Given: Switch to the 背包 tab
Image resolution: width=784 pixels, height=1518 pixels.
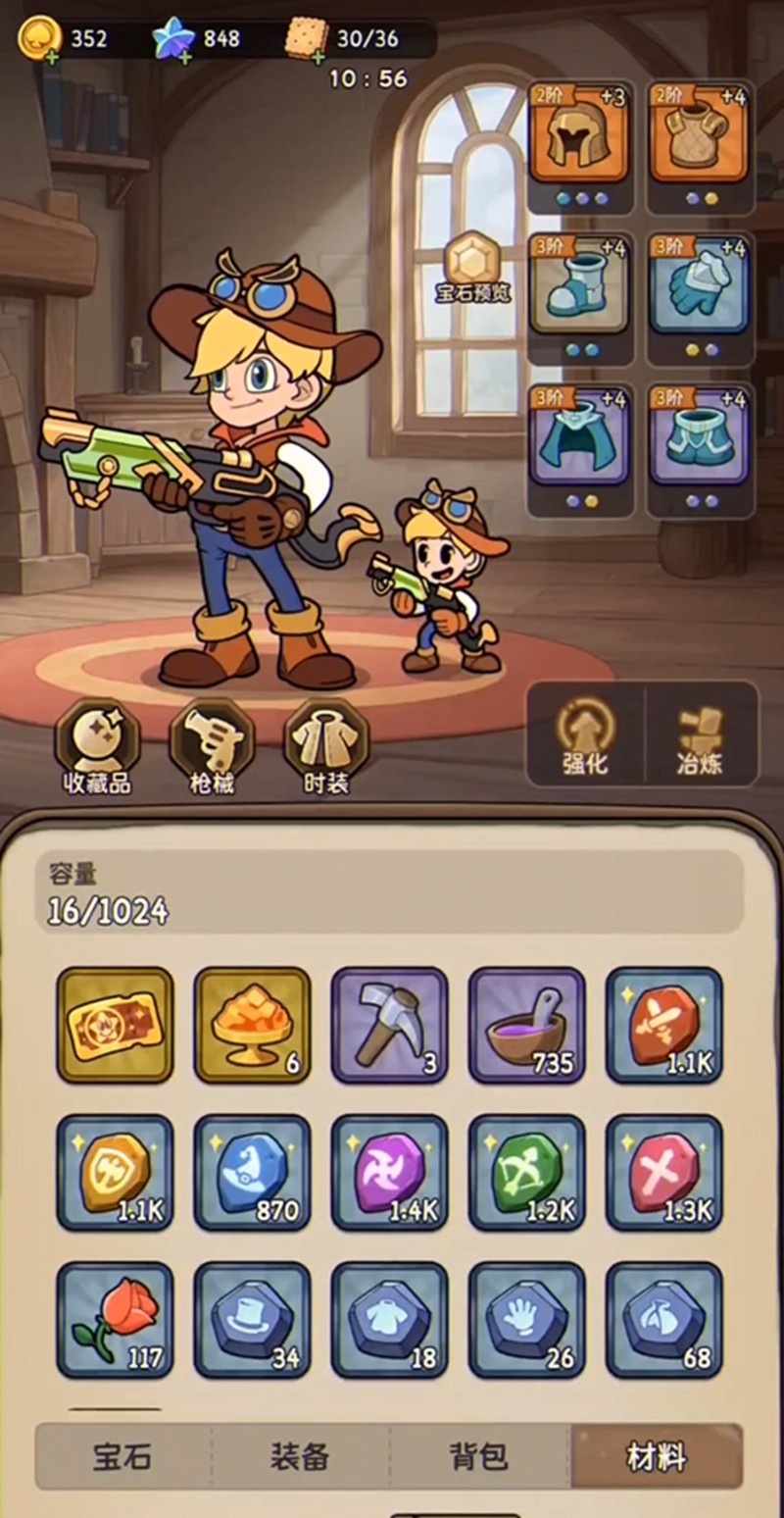Looking at the screenshot, I should (478, 1456).
